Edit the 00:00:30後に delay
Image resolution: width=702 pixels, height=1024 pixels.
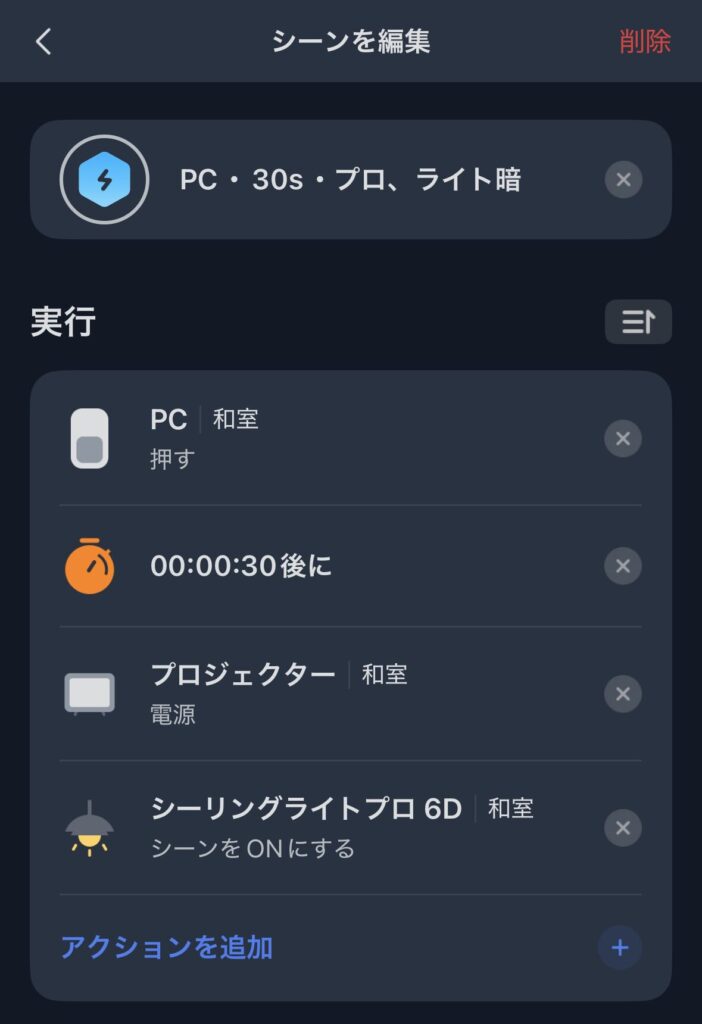300,567
